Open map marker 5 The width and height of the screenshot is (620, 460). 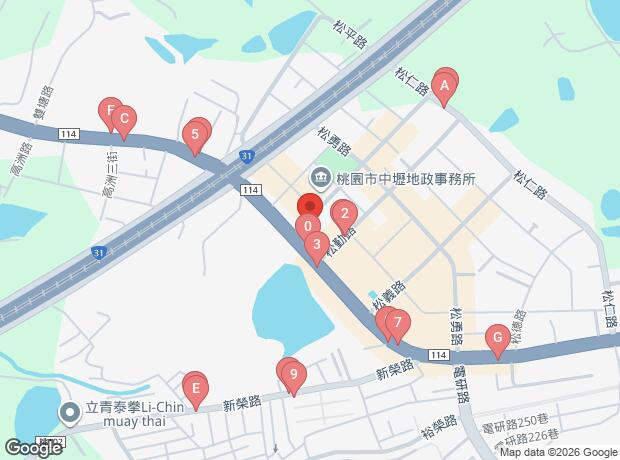[195, 135]
